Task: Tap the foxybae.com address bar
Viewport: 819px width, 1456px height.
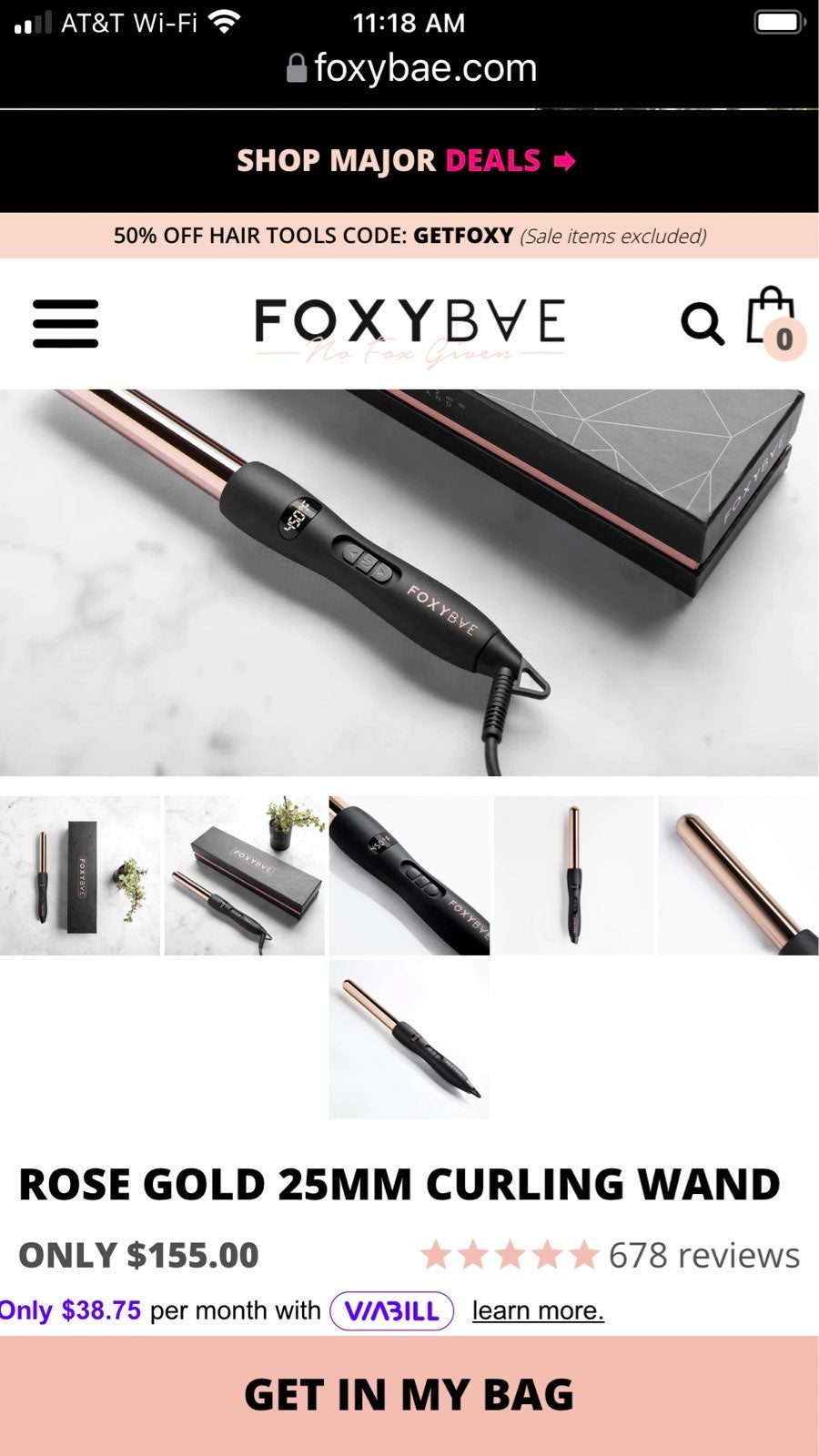Action: [x=411, y=68]
